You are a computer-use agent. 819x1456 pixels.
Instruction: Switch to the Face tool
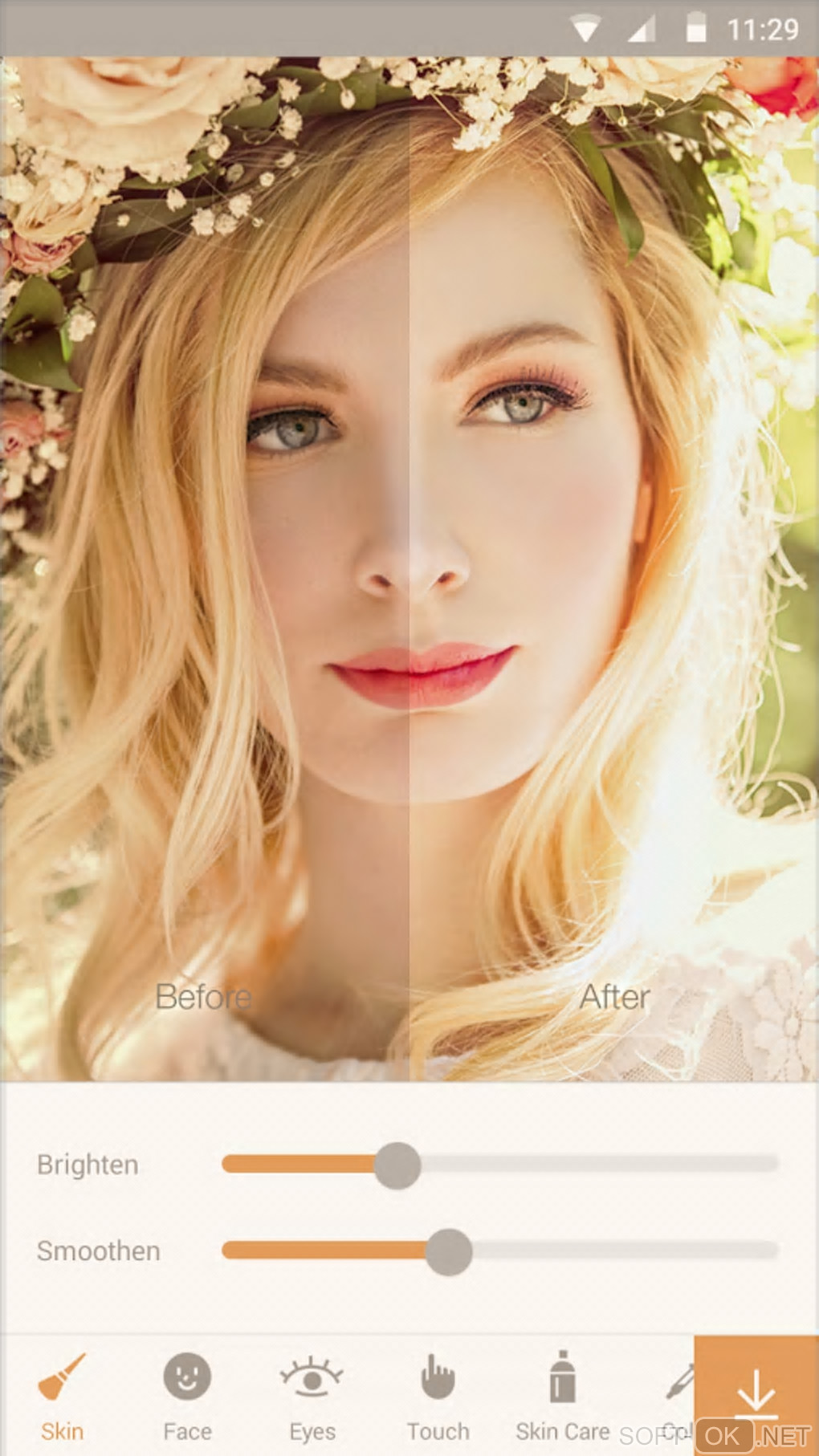click(187, 1396)
